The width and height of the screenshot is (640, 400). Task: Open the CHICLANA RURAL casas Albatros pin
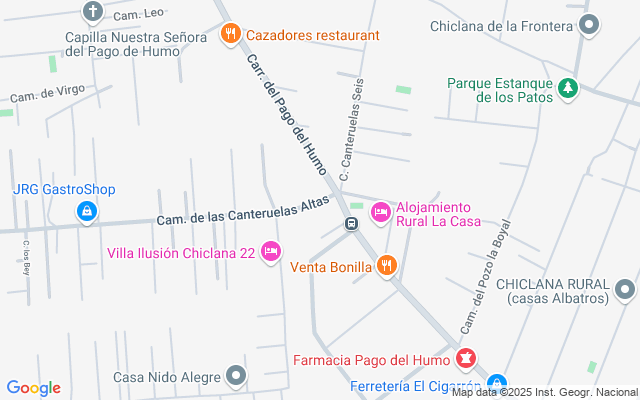click(626, 290)
